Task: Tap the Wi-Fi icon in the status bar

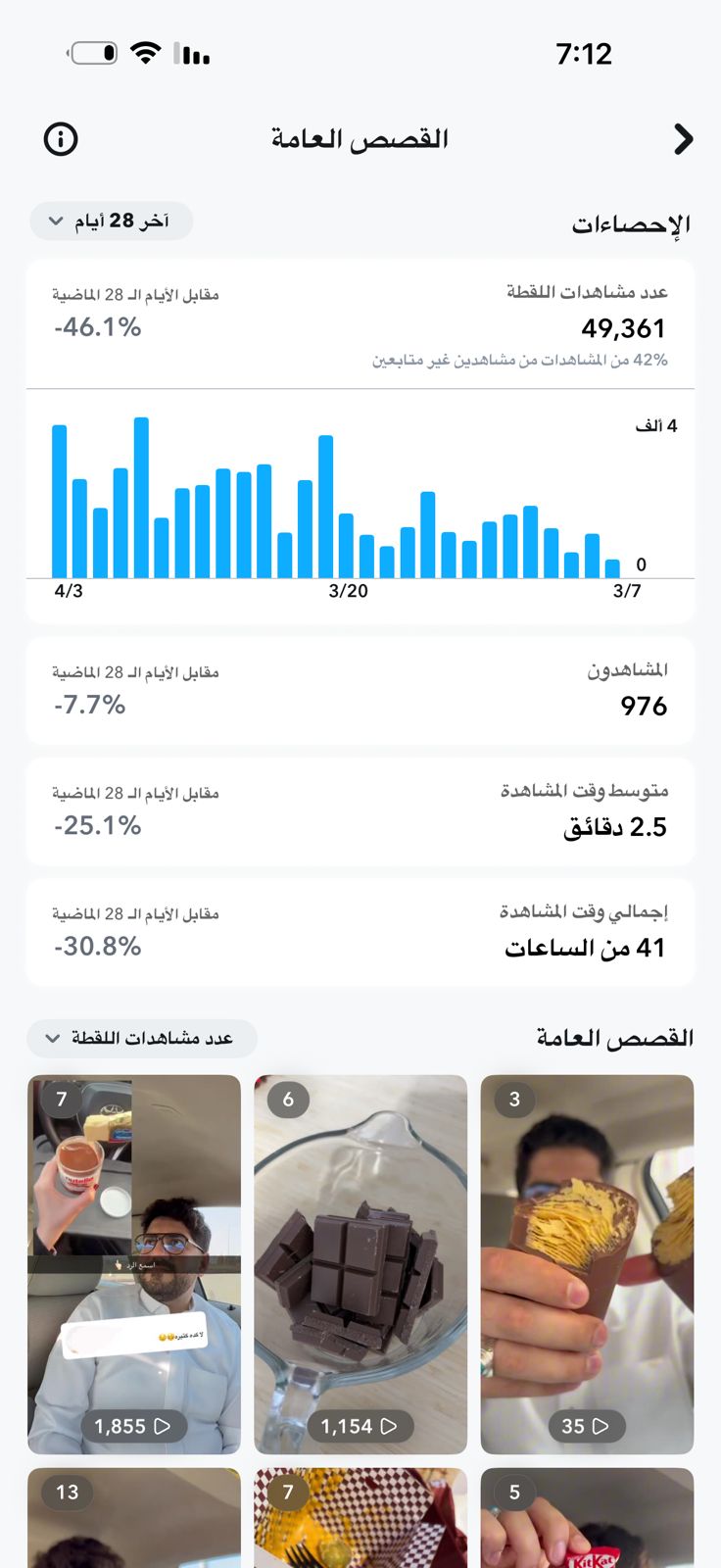Action: click(x=145, y=54)
